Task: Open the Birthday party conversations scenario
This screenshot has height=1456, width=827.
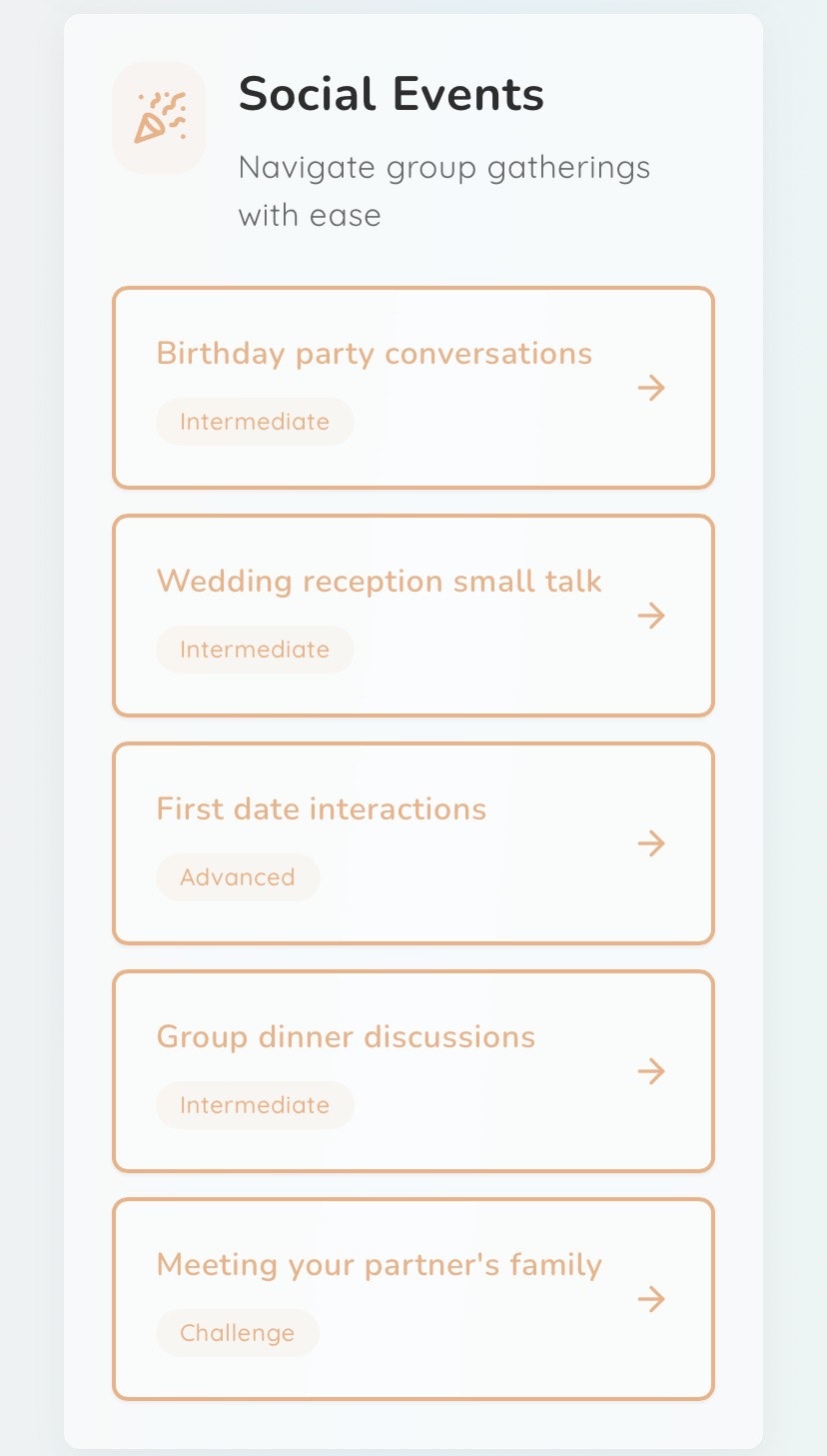Action: [413, 388]
